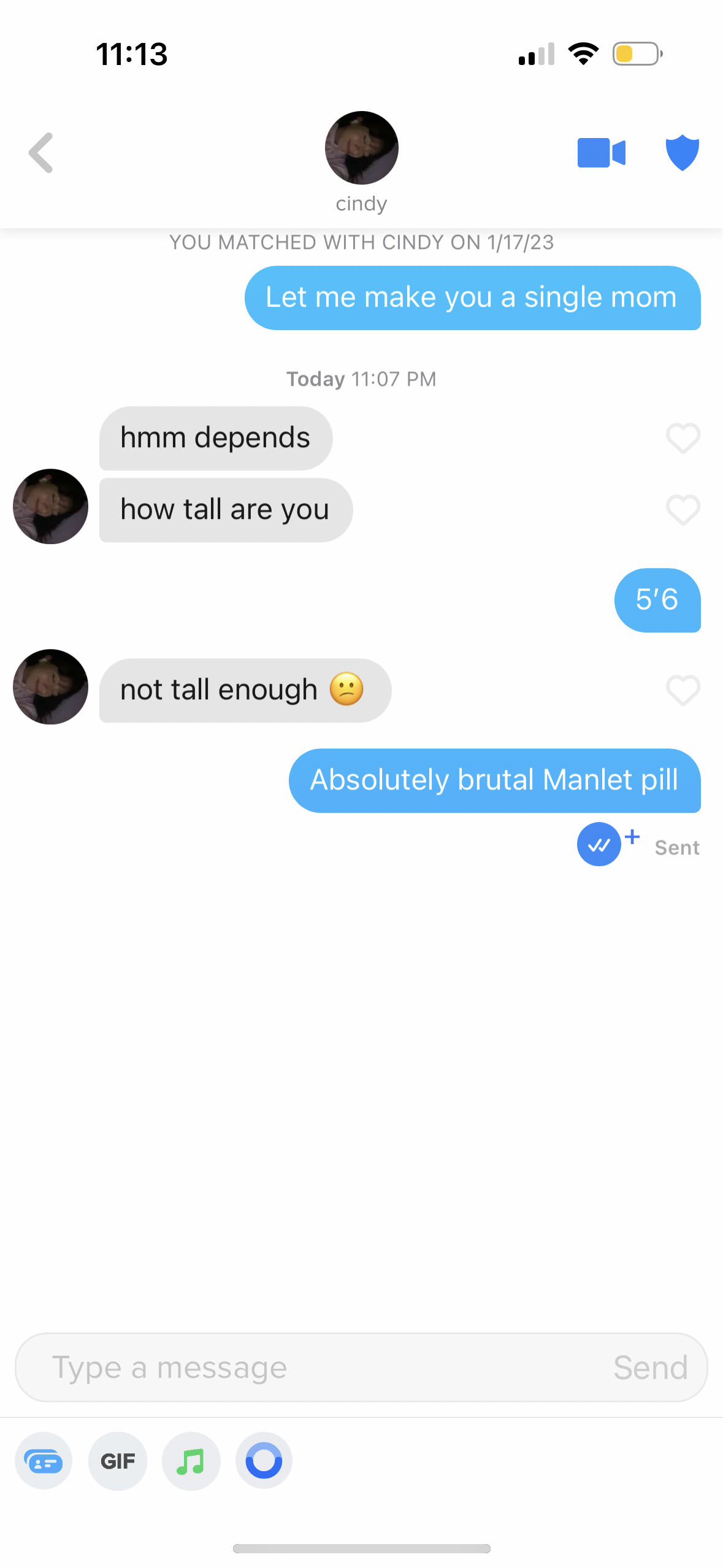
Task: Go back to the matches list
Action: [41, 153]
